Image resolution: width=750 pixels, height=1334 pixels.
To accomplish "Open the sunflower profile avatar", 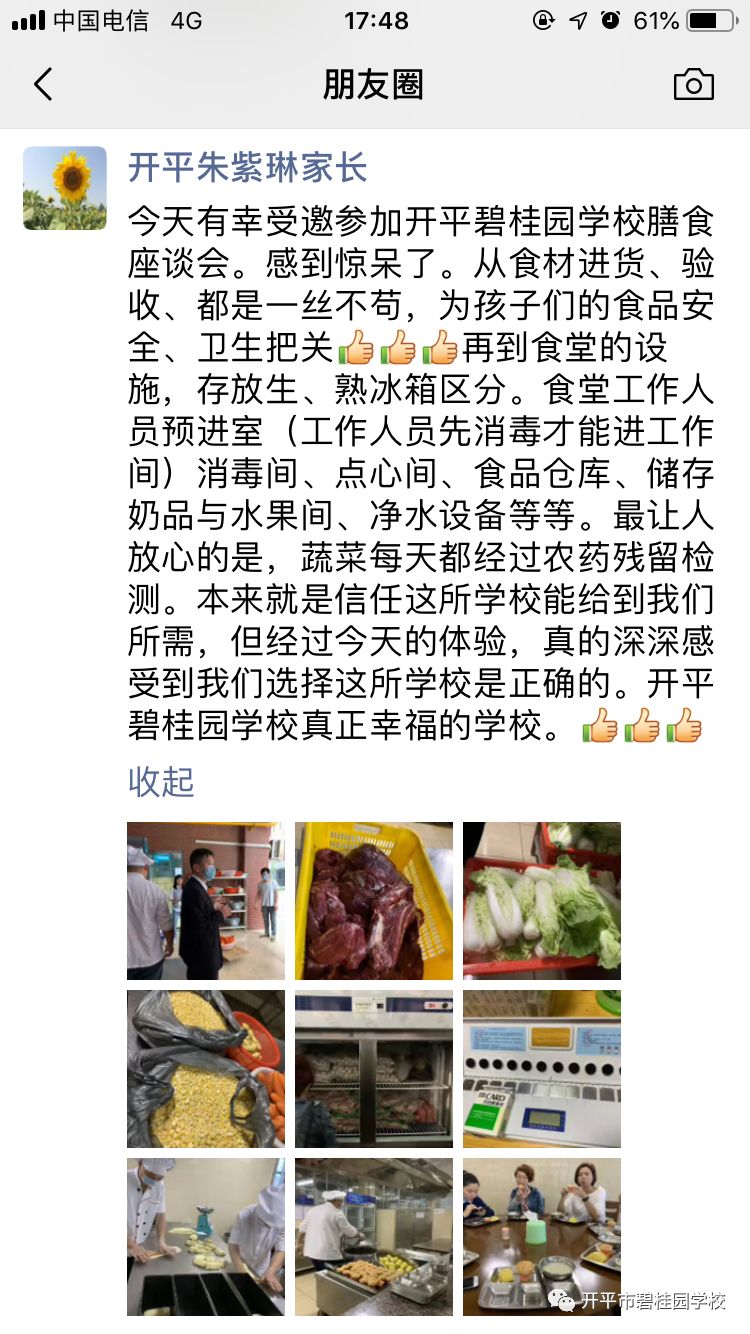I will click(65, 188).
